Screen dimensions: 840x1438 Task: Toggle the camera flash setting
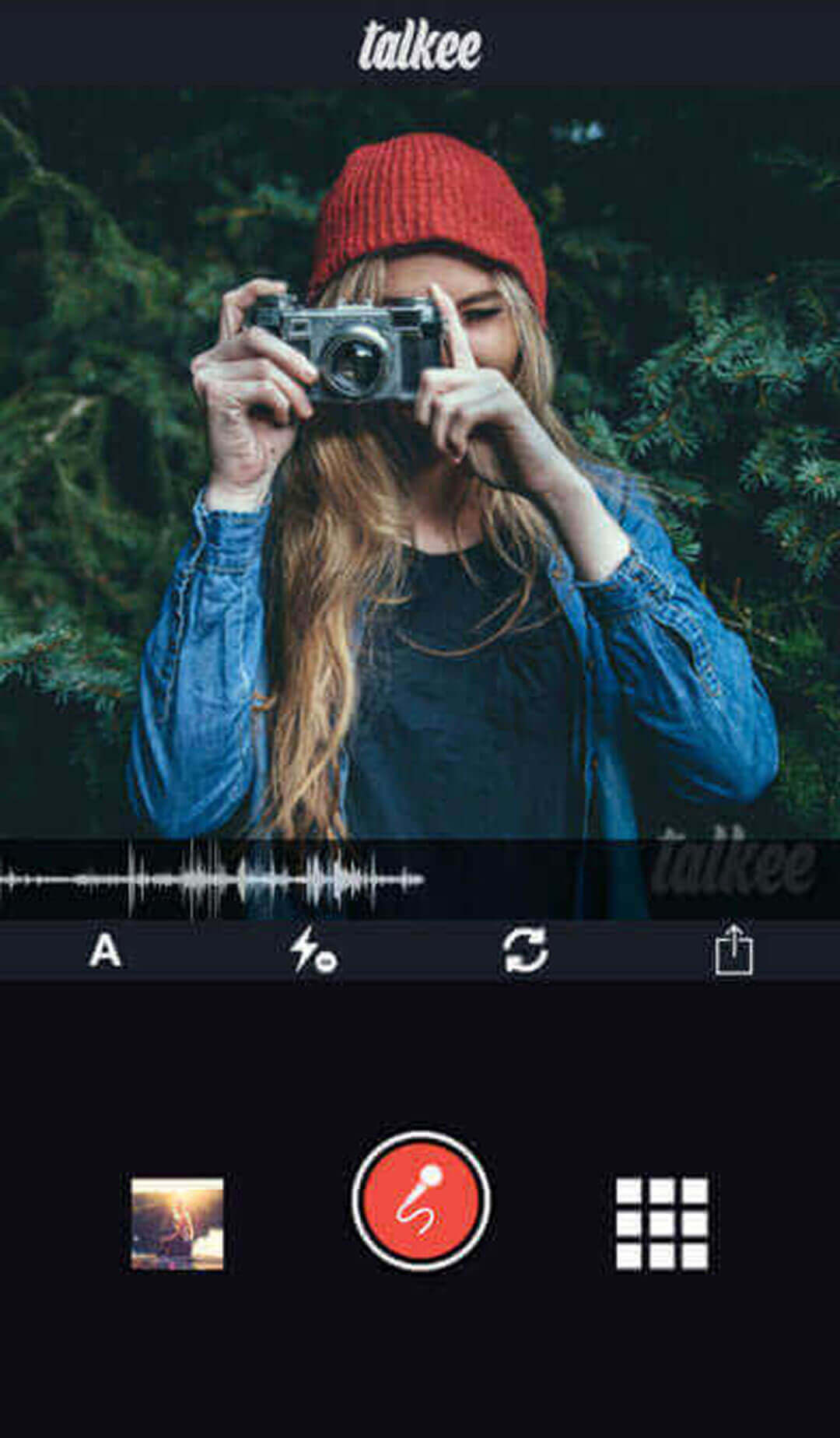(313, 951)
